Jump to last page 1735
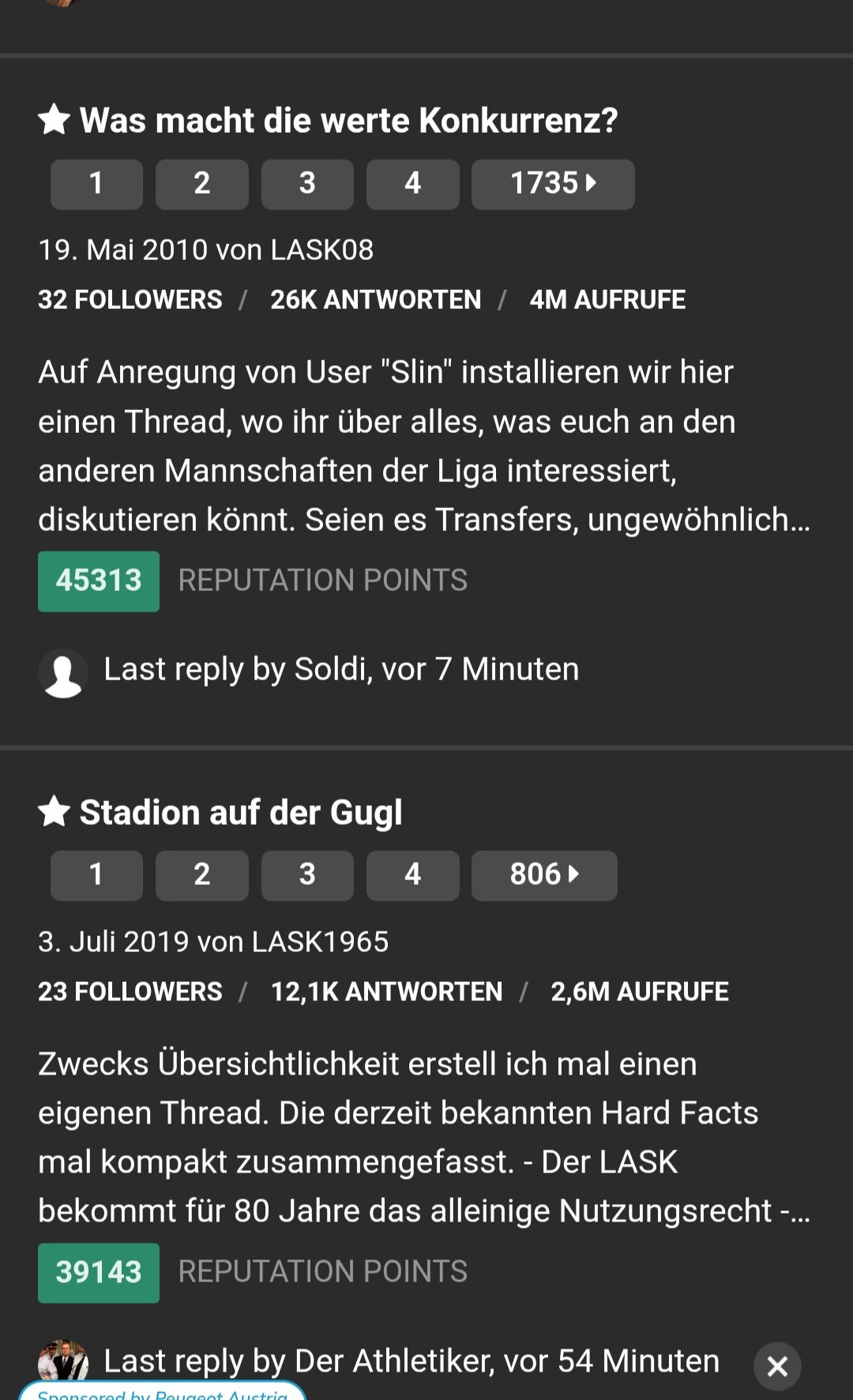Viewport: 853px width, 1400px height. point(553,184)
